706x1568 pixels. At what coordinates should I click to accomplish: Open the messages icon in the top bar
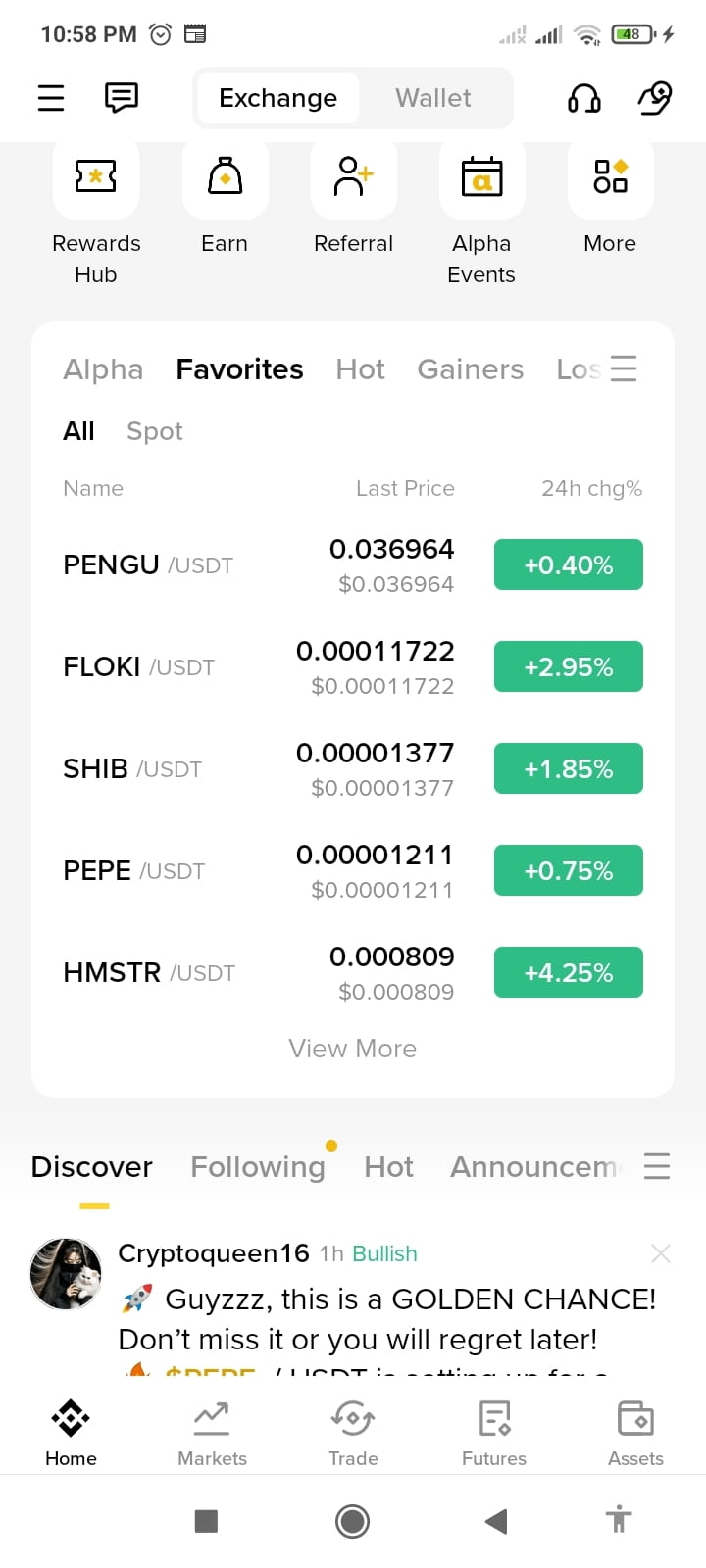point(122,98)
